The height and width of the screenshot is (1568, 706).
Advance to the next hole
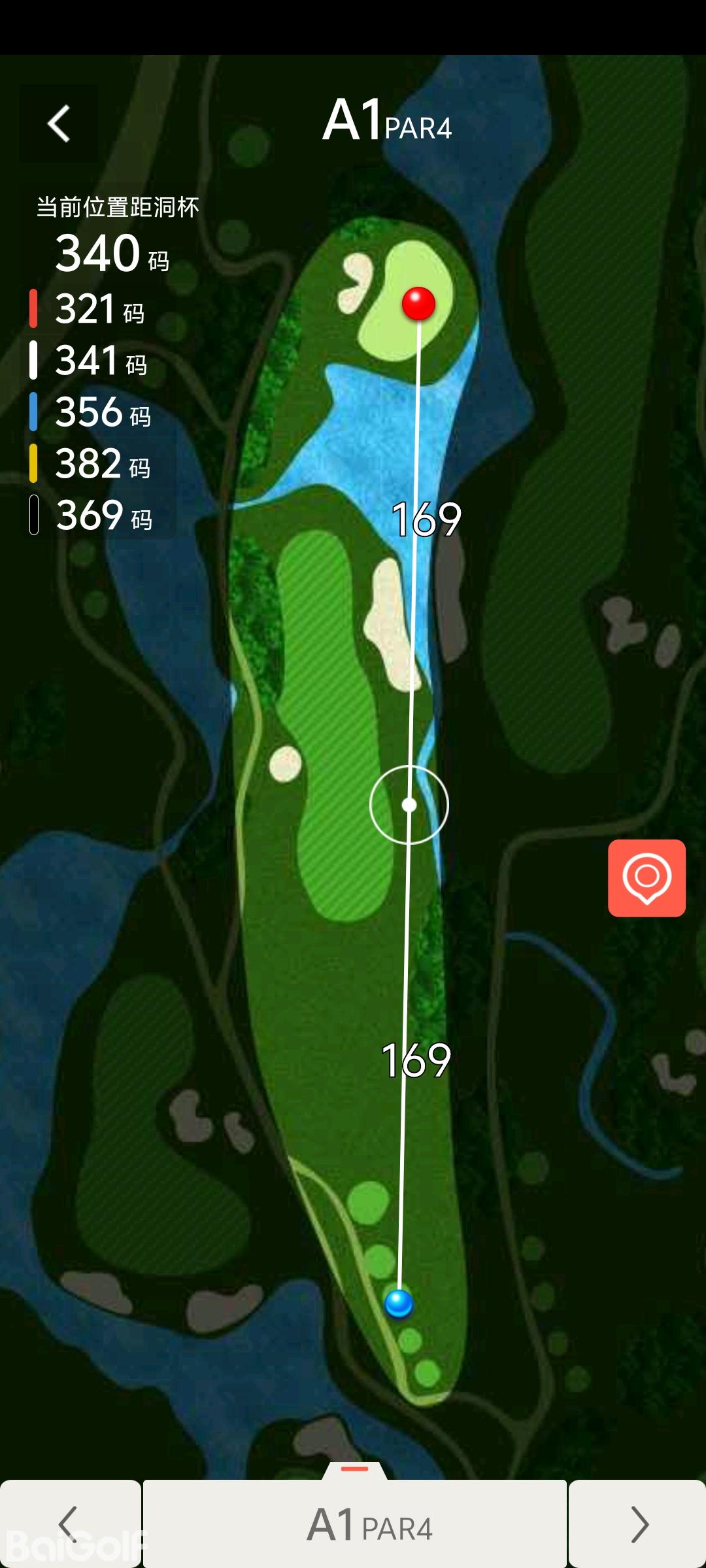[637, 1524]
